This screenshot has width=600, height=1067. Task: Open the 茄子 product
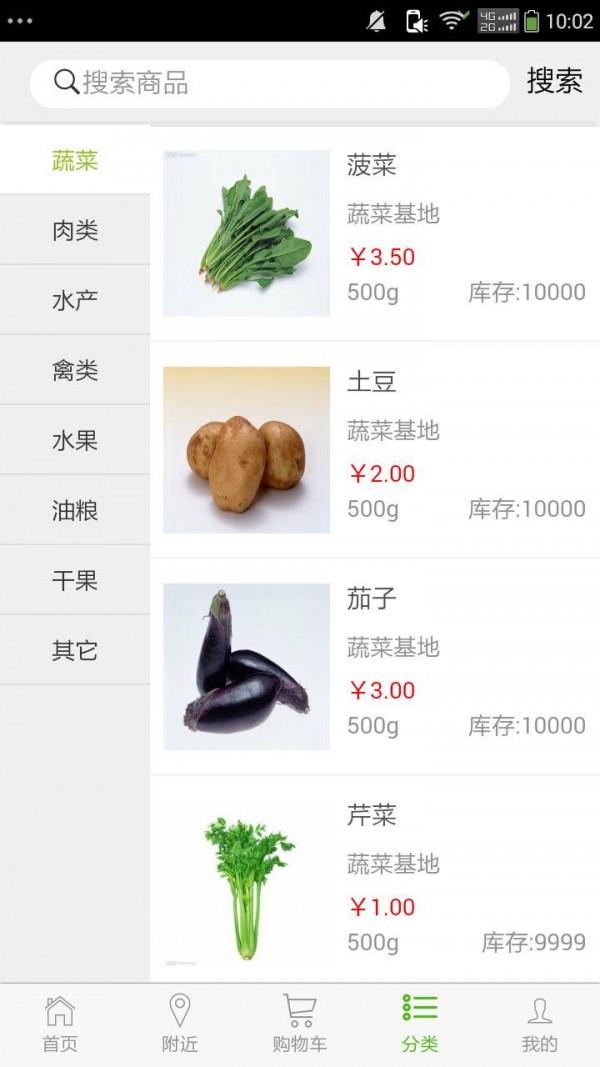coord(375,667)
